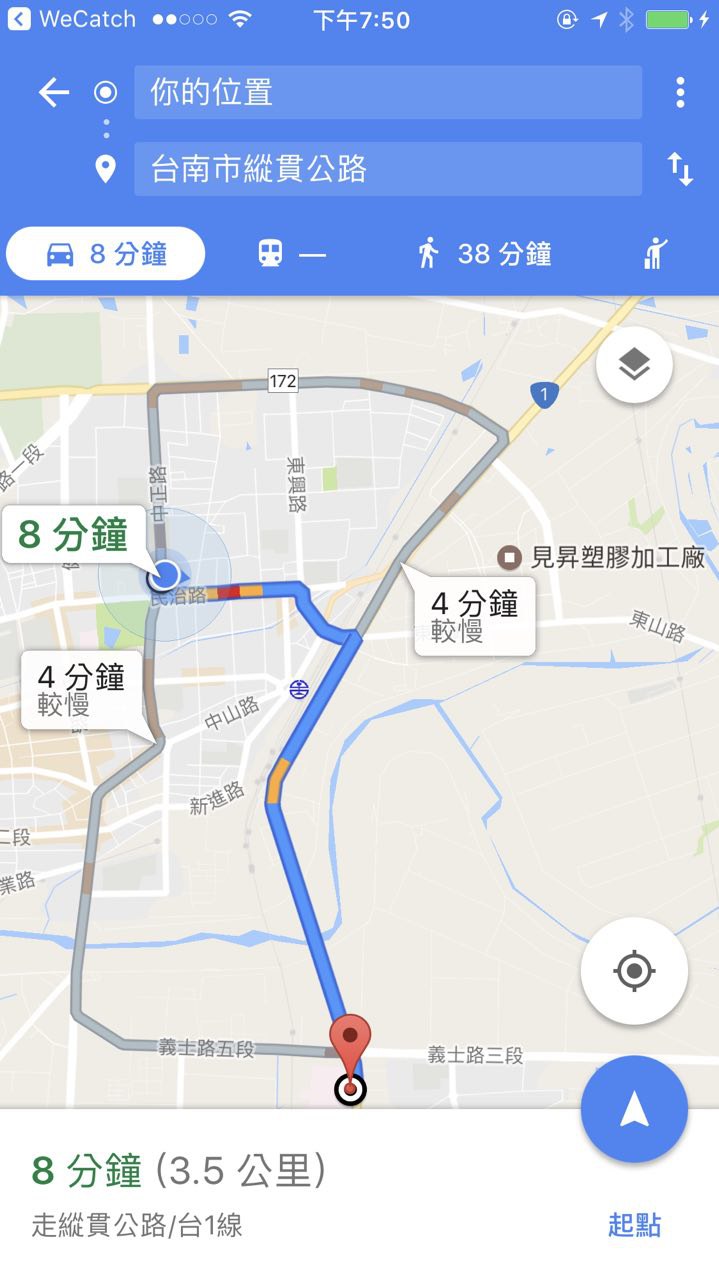719x1280 pixels.
Task: Select the driving tab showing 8 分鐘
Action: tap(106, 254)
